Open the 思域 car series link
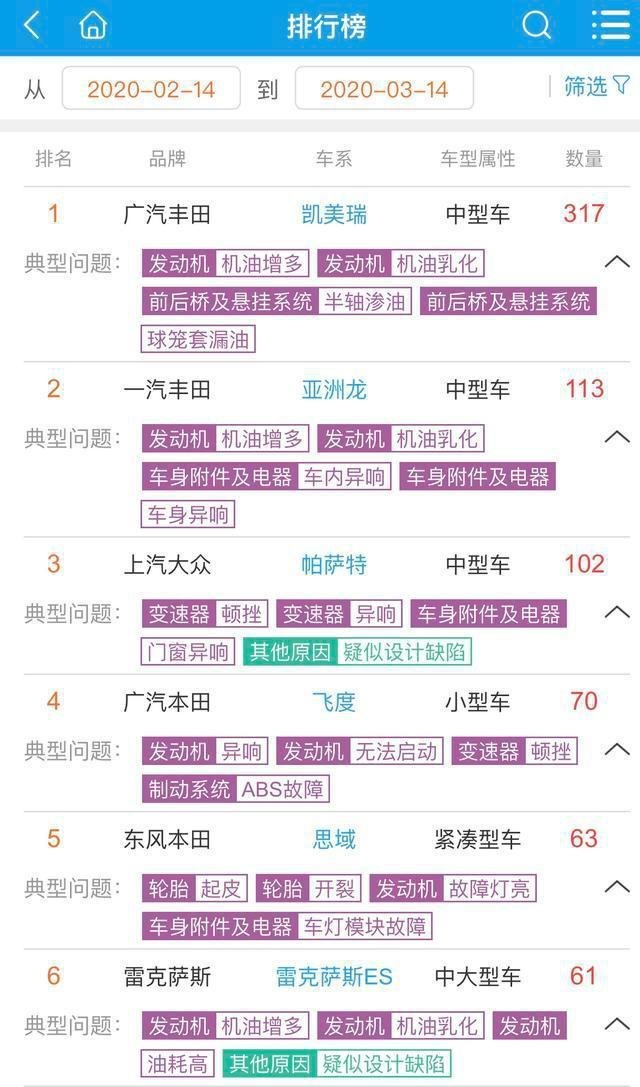This screenshot has width=640, height=1087. 334,839
